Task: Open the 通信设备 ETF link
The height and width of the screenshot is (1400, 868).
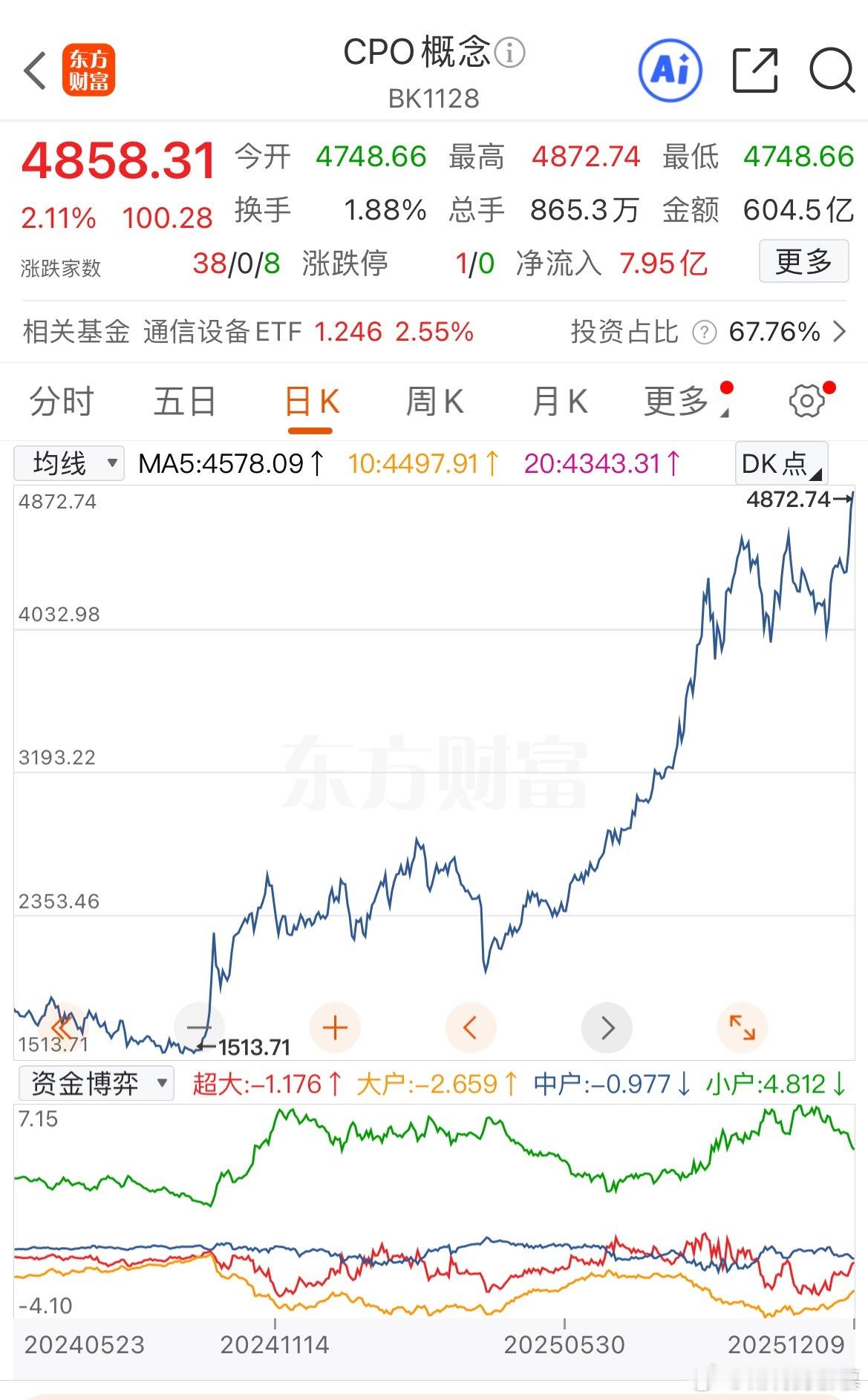Action: (x=223, y=332)
